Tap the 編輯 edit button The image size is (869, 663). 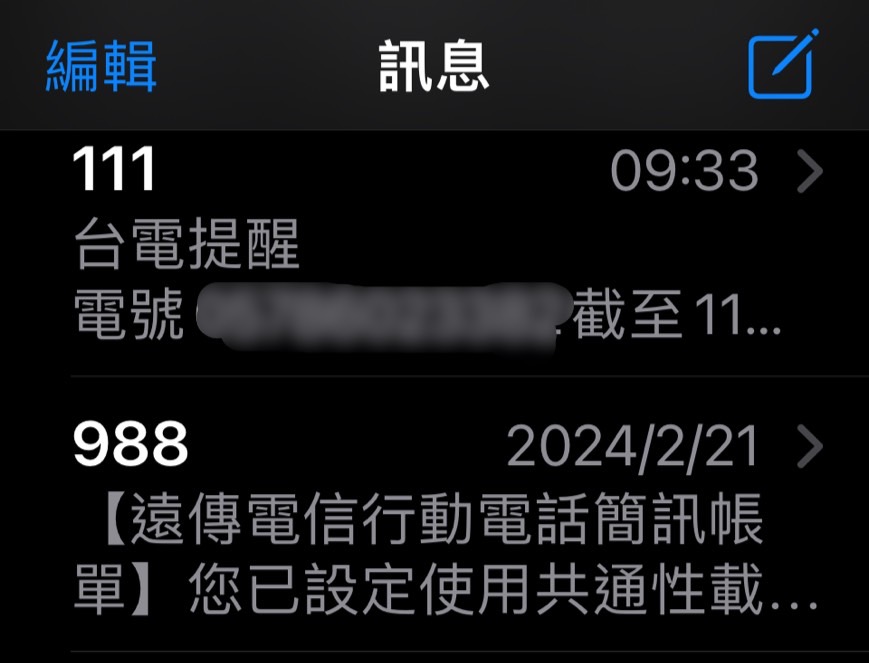(x=101, y=66)
